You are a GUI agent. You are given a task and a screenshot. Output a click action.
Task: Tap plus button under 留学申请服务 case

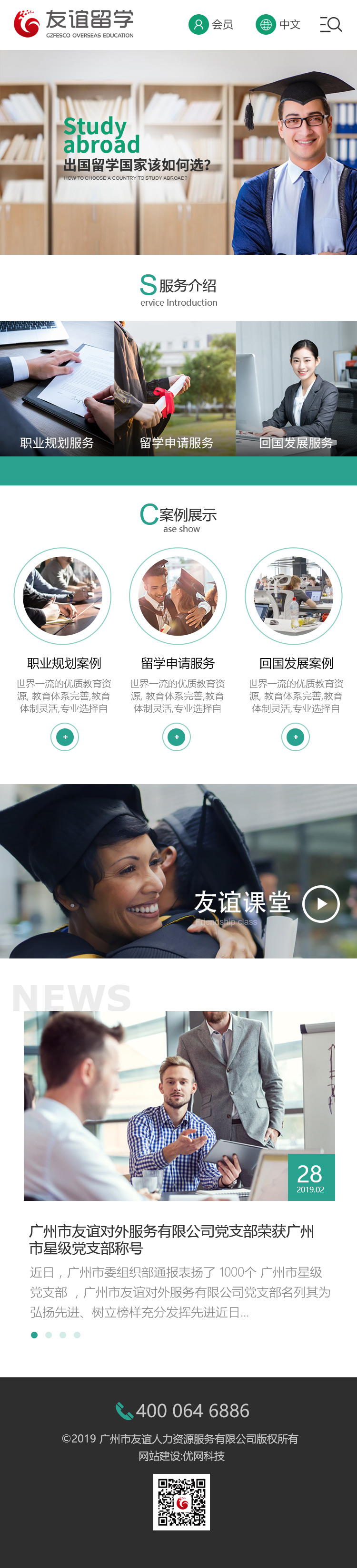pyautogui.click(x=177, y=737)
